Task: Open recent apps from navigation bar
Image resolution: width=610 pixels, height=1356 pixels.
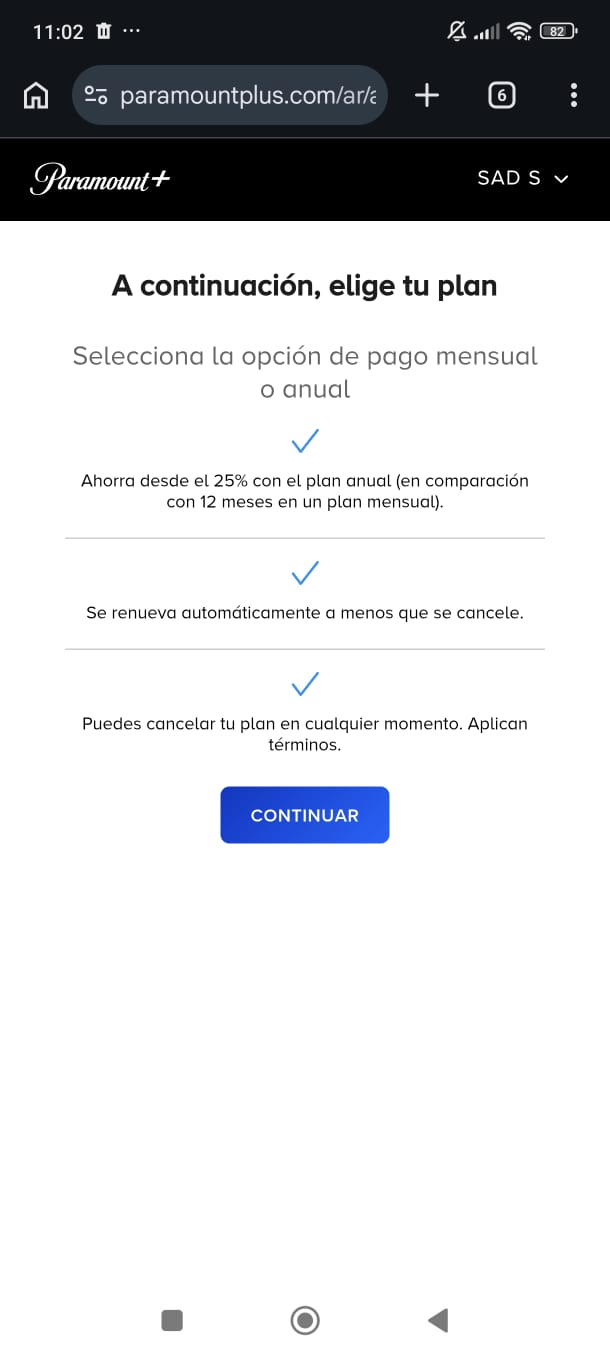Action: tap(172, 1320)
